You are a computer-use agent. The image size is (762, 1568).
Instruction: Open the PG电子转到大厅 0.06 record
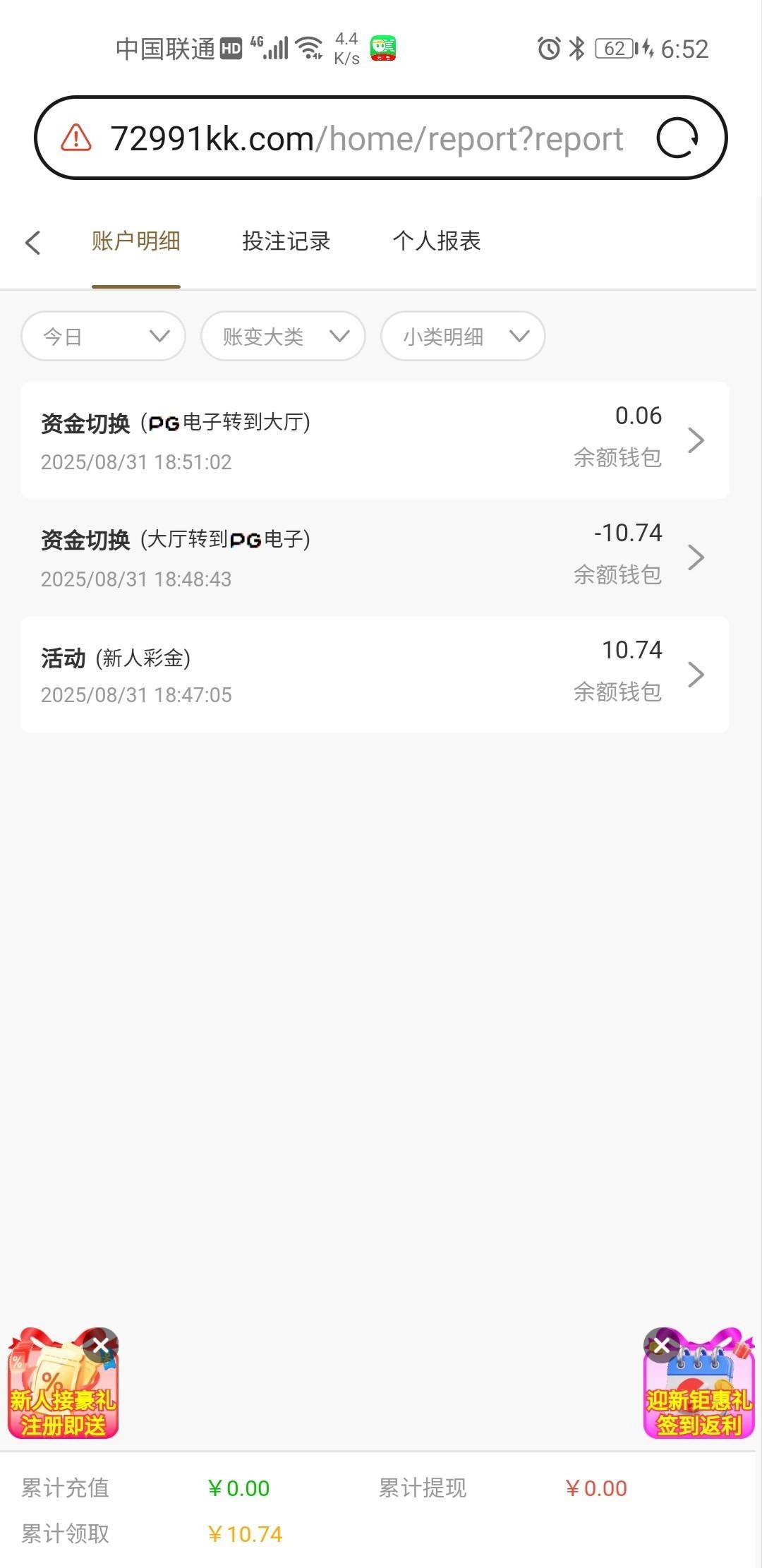[374, 440]
